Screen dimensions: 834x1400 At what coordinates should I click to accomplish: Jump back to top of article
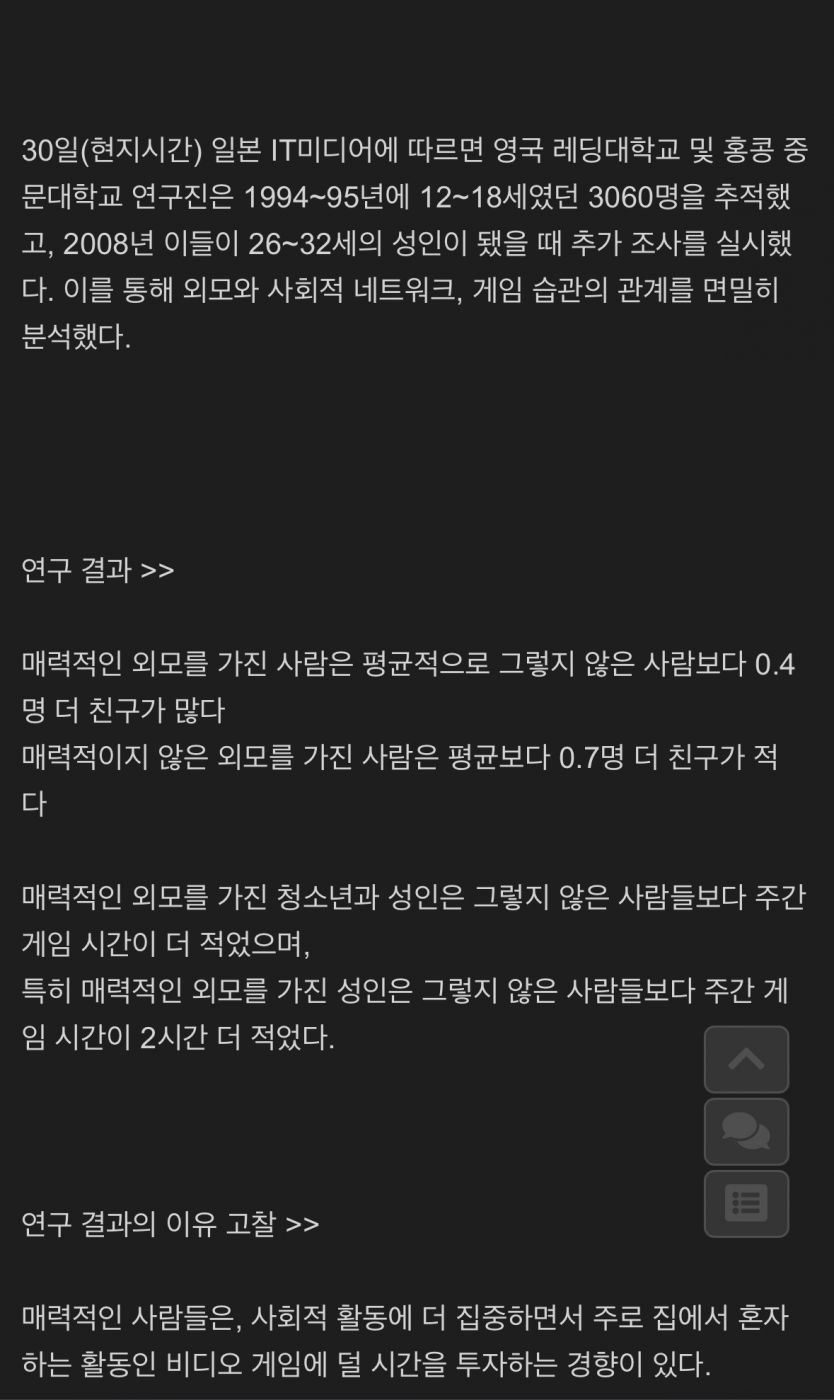coord(746,1059)
